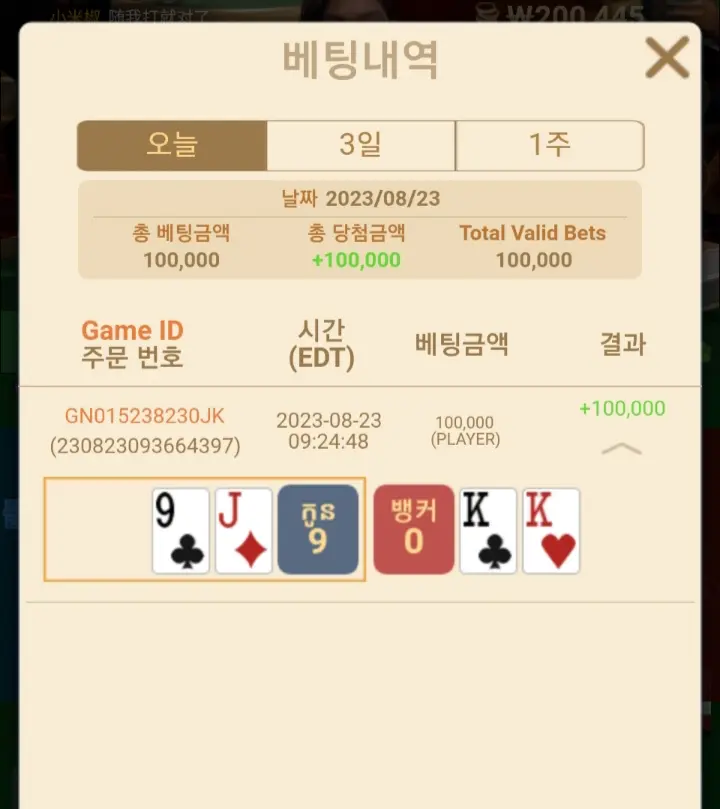Close the 베팅내역 dialog
The width and height of the screenshot is (720, 809).
point(667,57)
